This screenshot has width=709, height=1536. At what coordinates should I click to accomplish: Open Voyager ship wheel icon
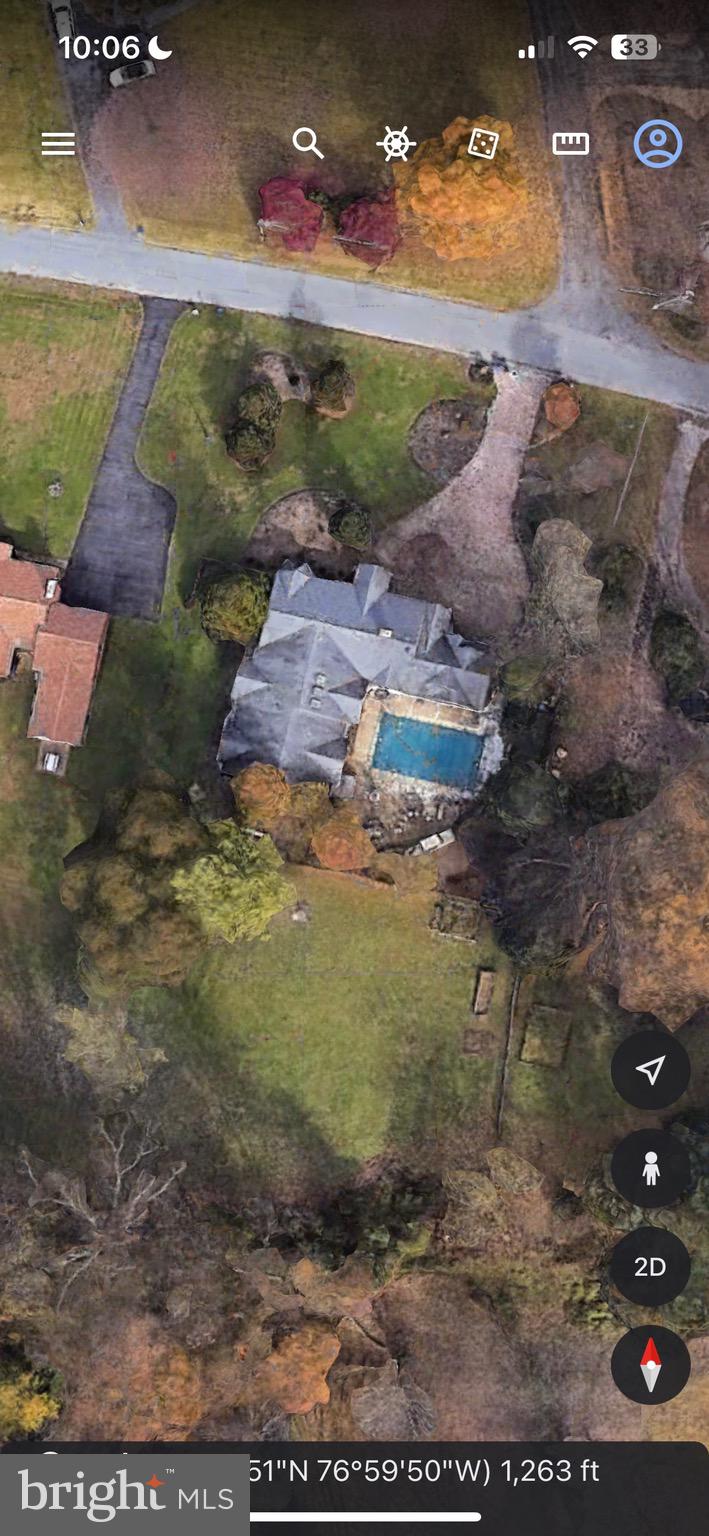(x=396, y=144)
